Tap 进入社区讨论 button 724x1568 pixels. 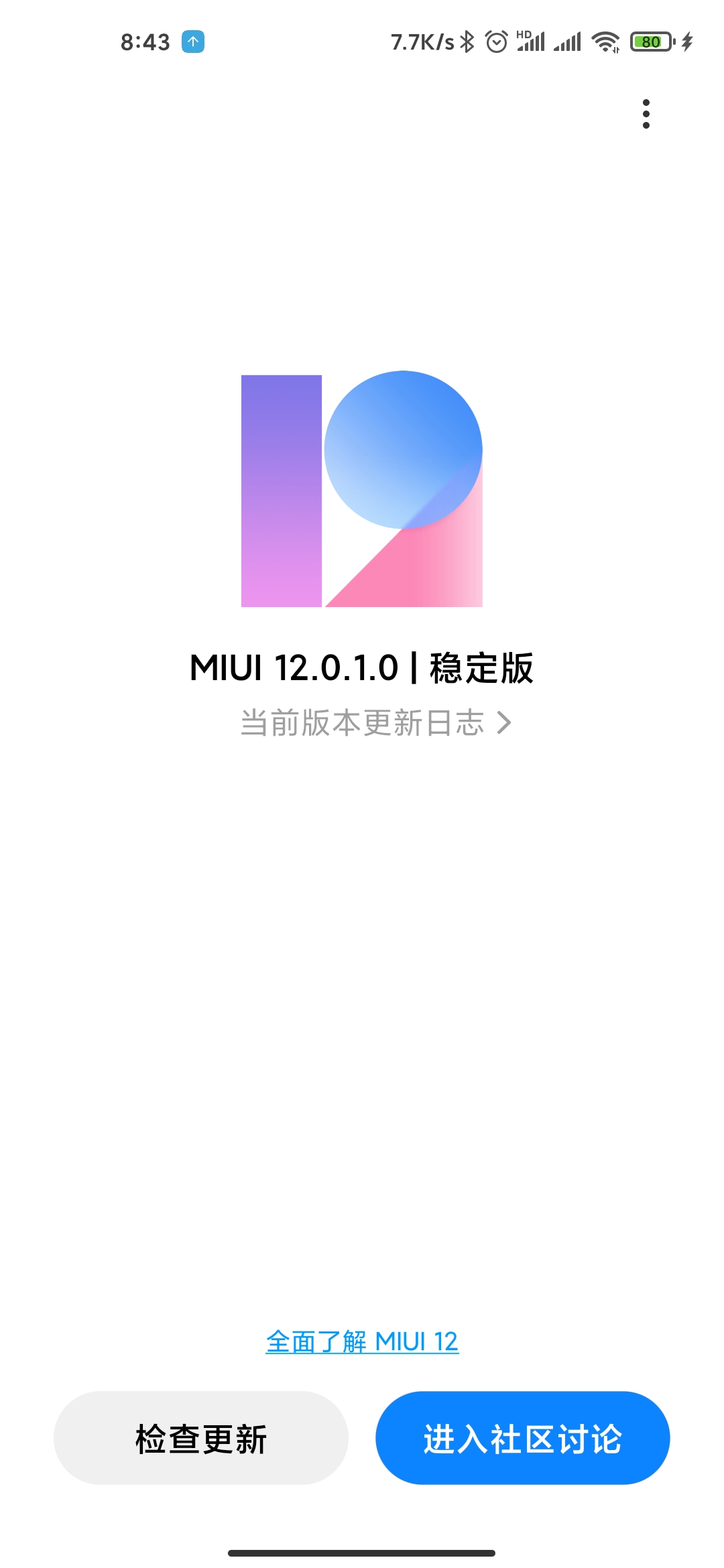(522, 1438)
